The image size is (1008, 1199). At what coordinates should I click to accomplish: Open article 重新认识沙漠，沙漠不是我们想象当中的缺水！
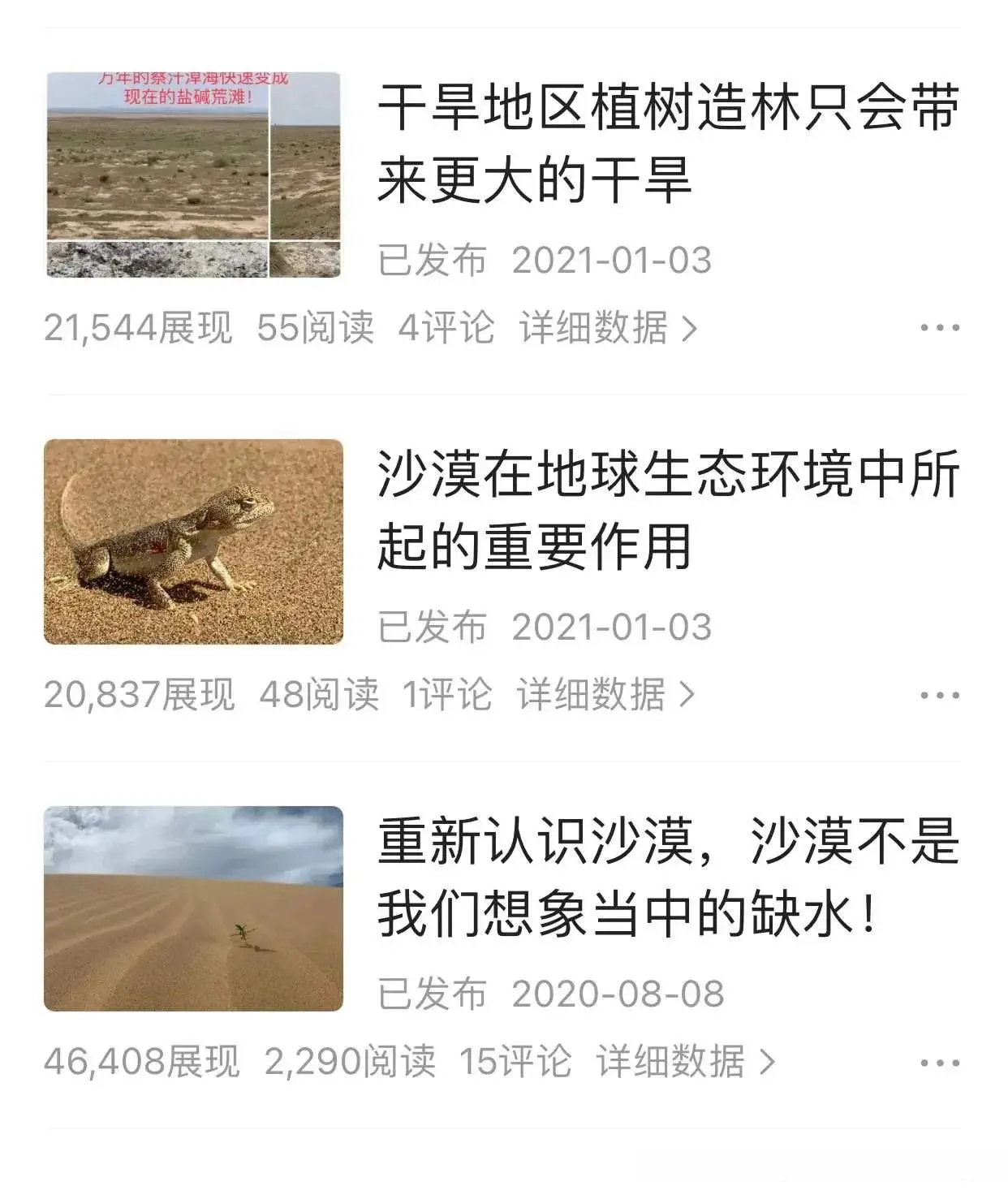tap(667, 877)
